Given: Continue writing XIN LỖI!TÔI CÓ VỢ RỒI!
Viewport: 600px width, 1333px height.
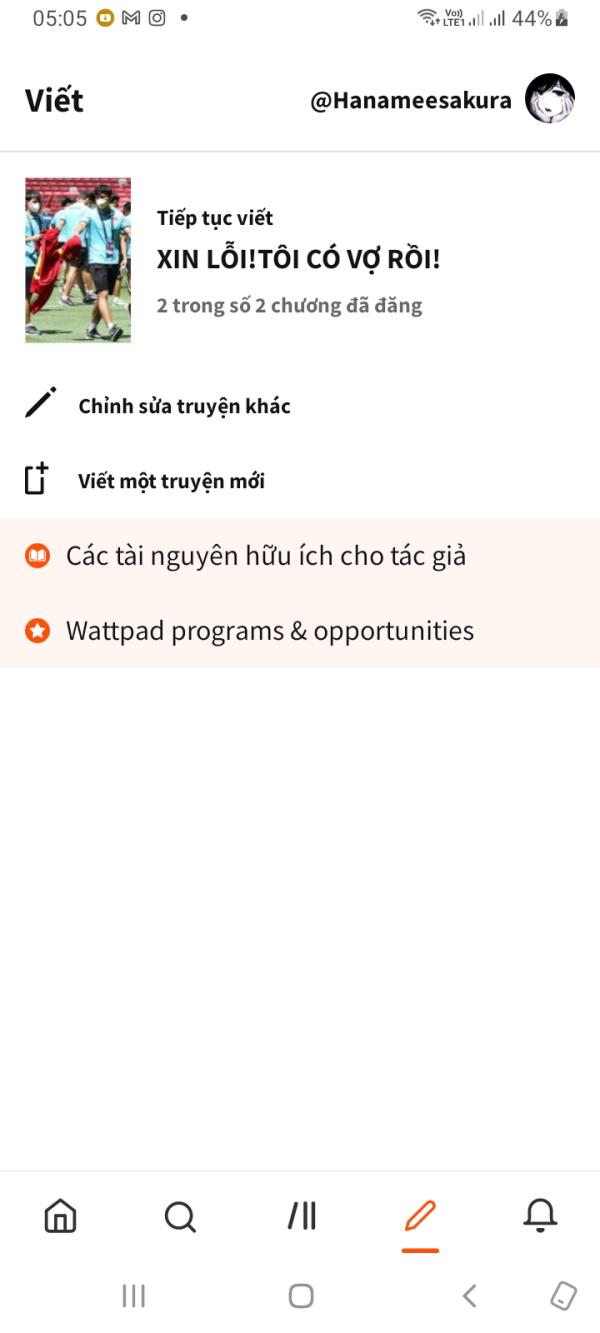Looking at the screenshot, I should pyautogui.click(x=300, y=260).
